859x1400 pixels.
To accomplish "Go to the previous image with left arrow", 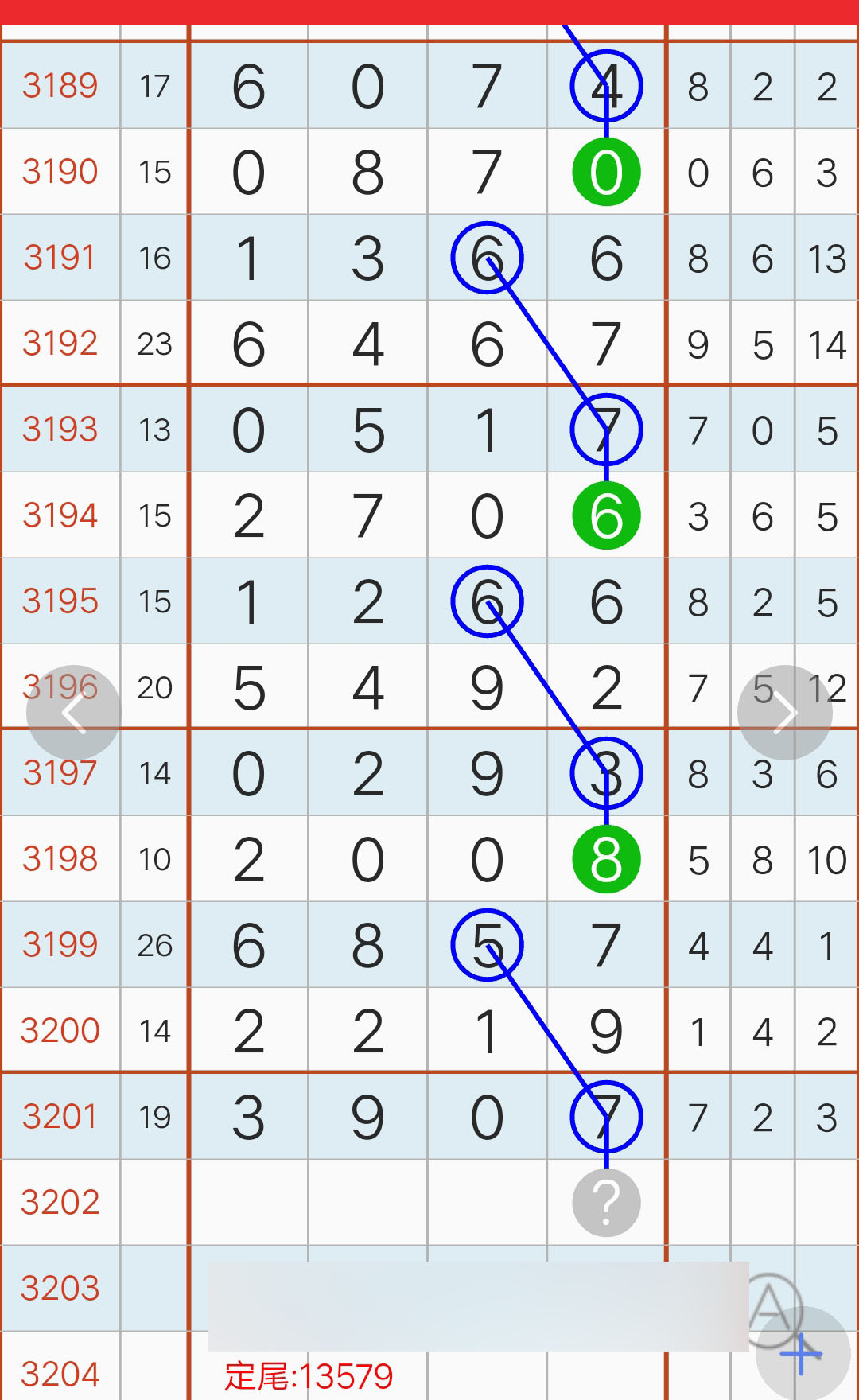I will tap(73, 713).
